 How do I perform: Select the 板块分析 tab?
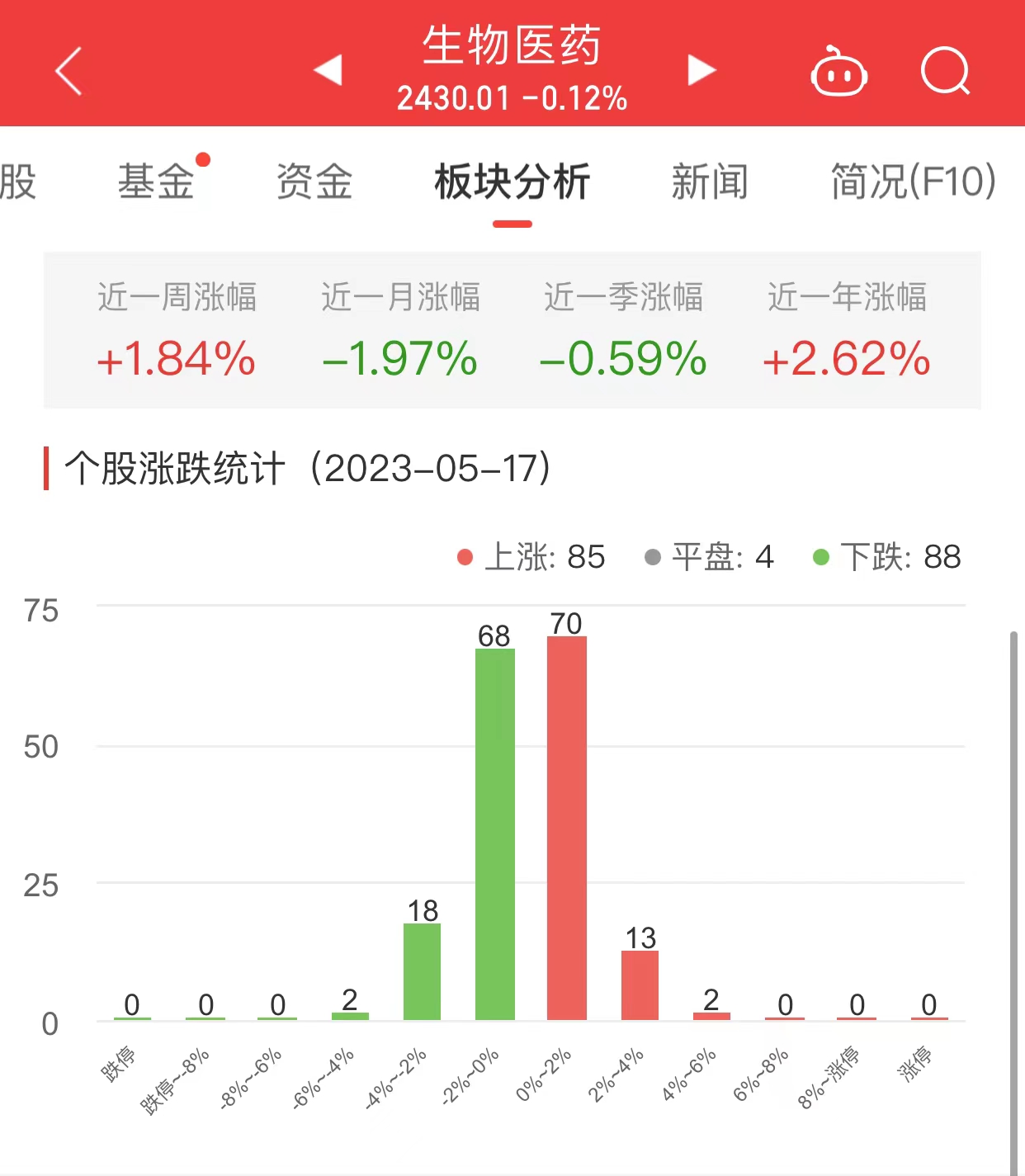click(x=512, y=182)
